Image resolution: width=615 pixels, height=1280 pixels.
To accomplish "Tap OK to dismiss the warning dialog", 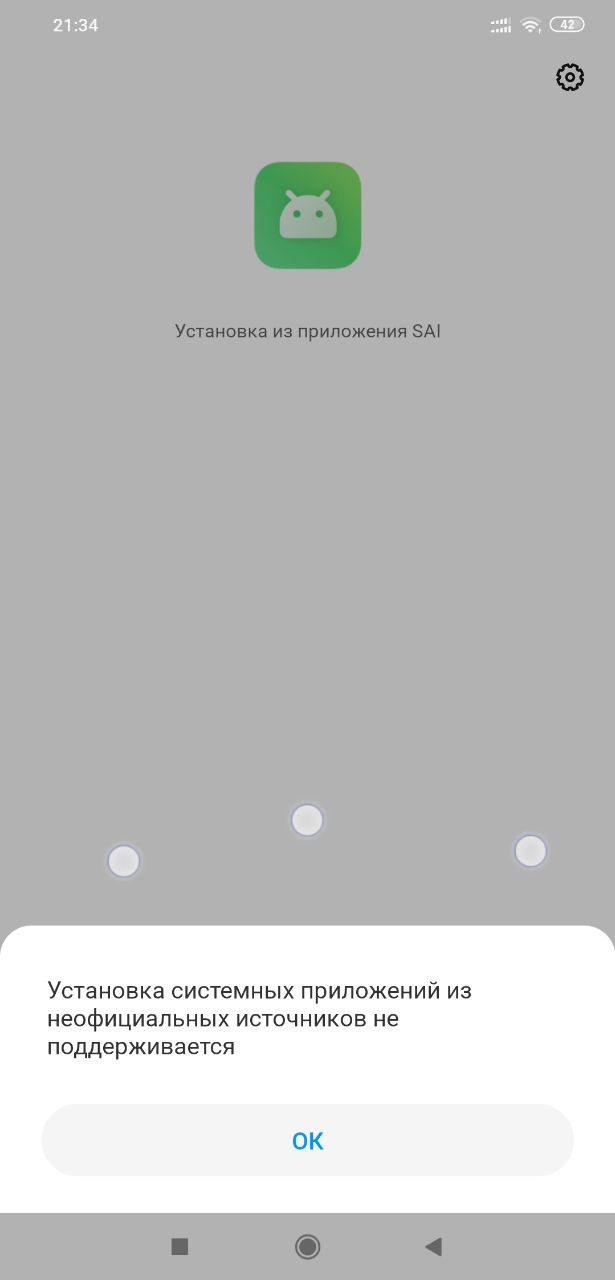I will click(307, 1140).
